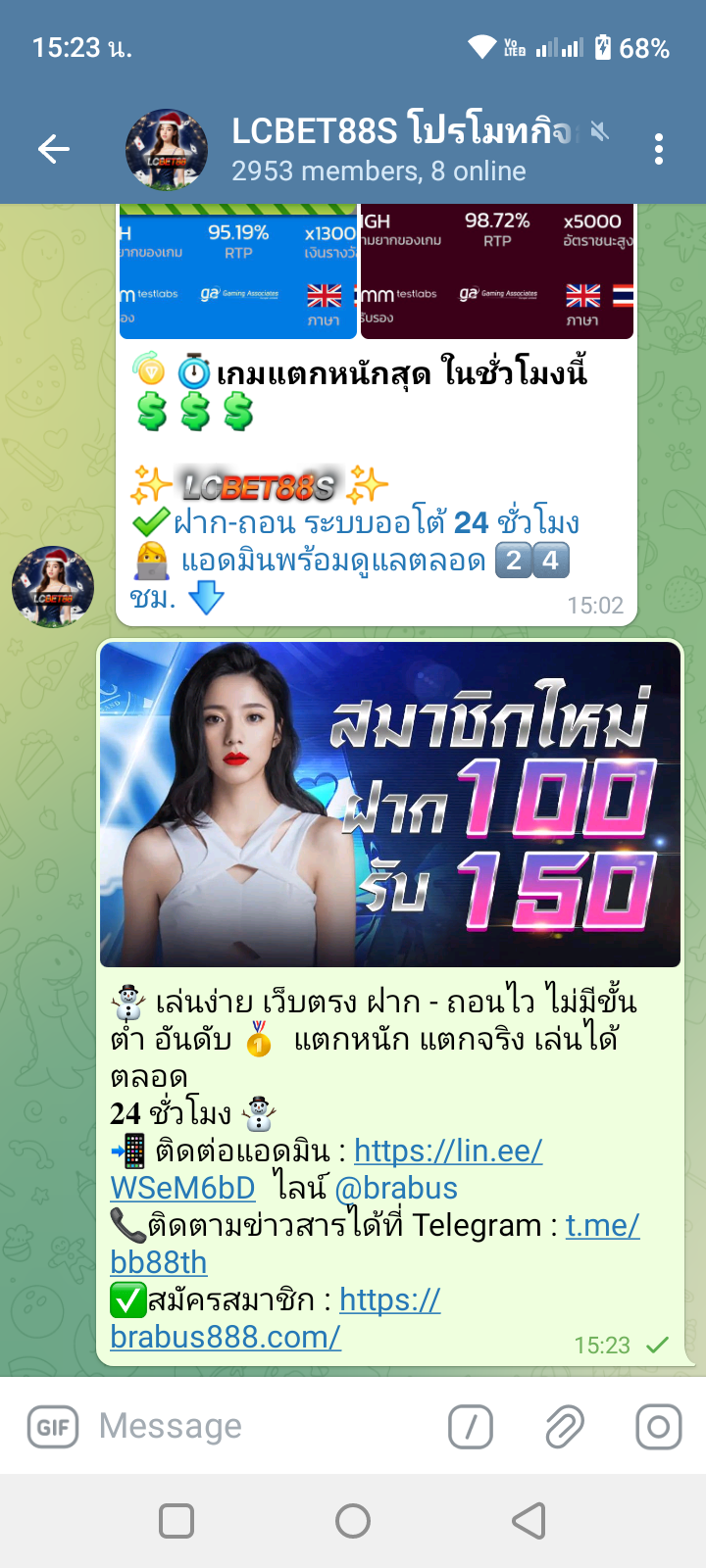Viewport: 706px width, 1568px height.
Task: View the 95.19% RTP game image
Action: pyautogui.click(x=237, y=271)
